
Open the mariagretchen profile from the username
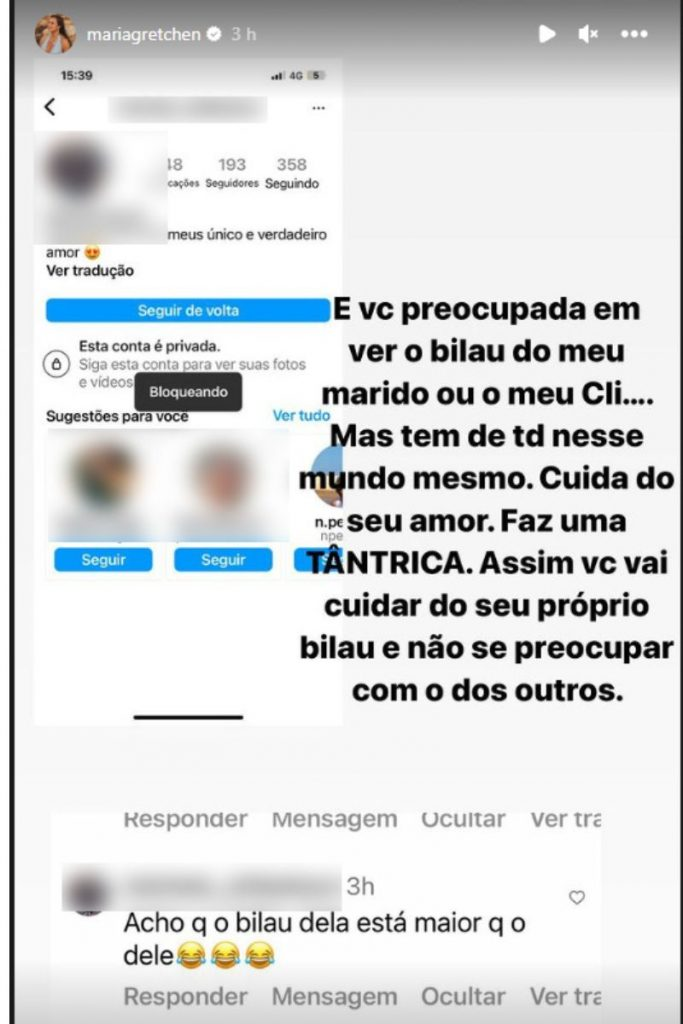click(x=142, y=34)
